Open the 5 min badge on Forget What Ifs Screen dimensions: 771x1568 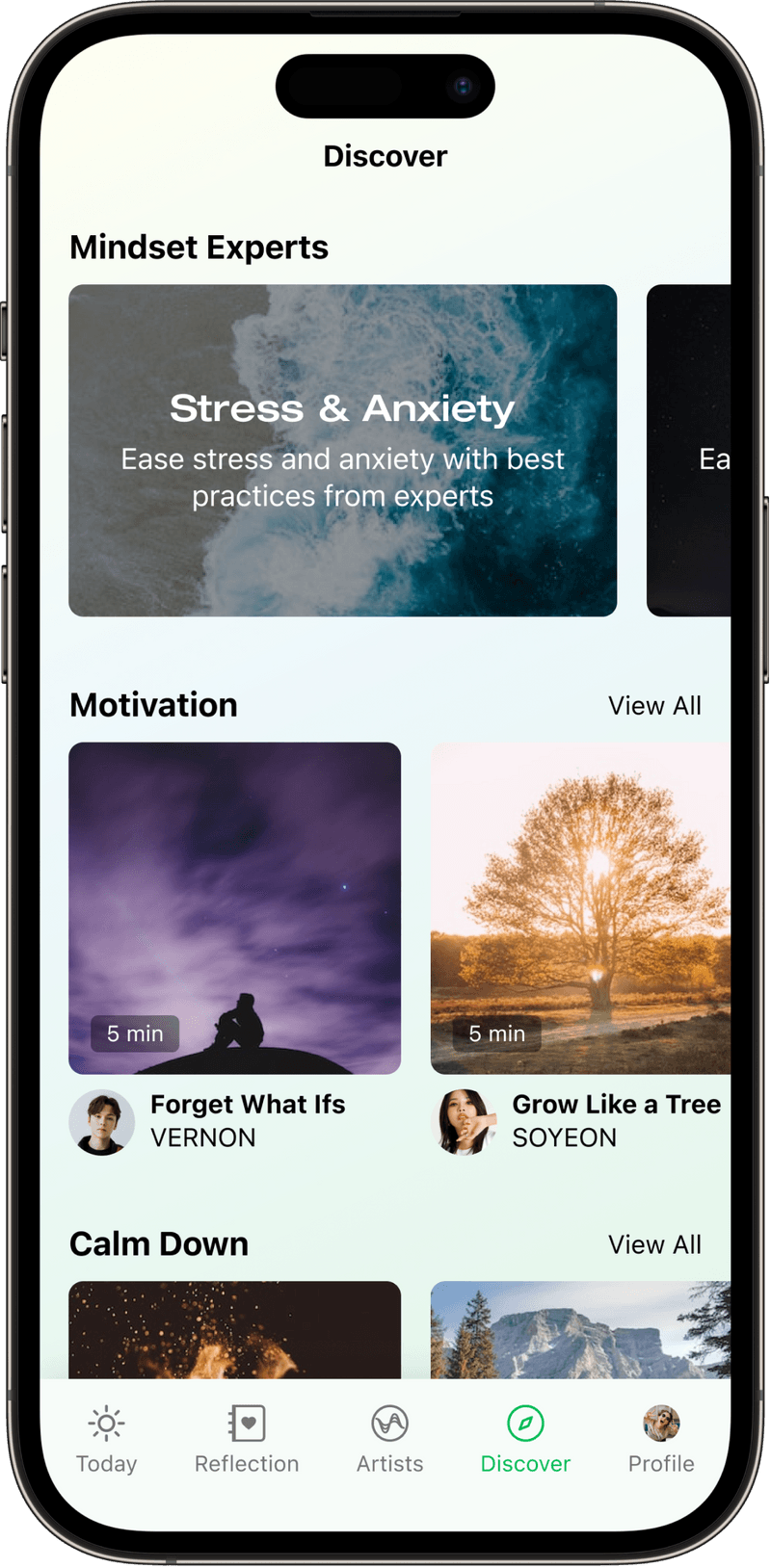click(133, 1033)
